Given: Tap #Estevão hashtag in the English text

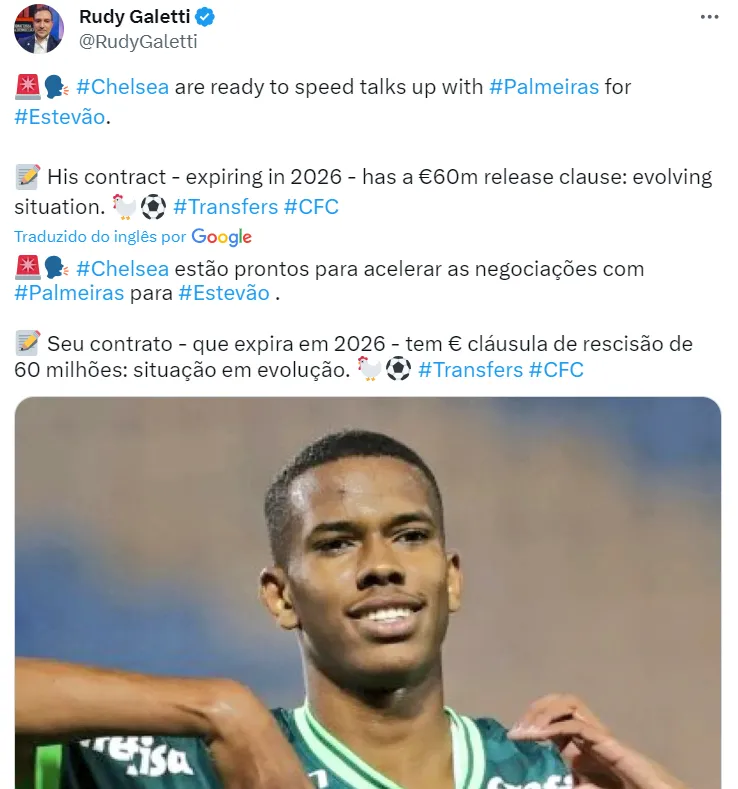Looking at the screenshot, I should click(59, 116).
